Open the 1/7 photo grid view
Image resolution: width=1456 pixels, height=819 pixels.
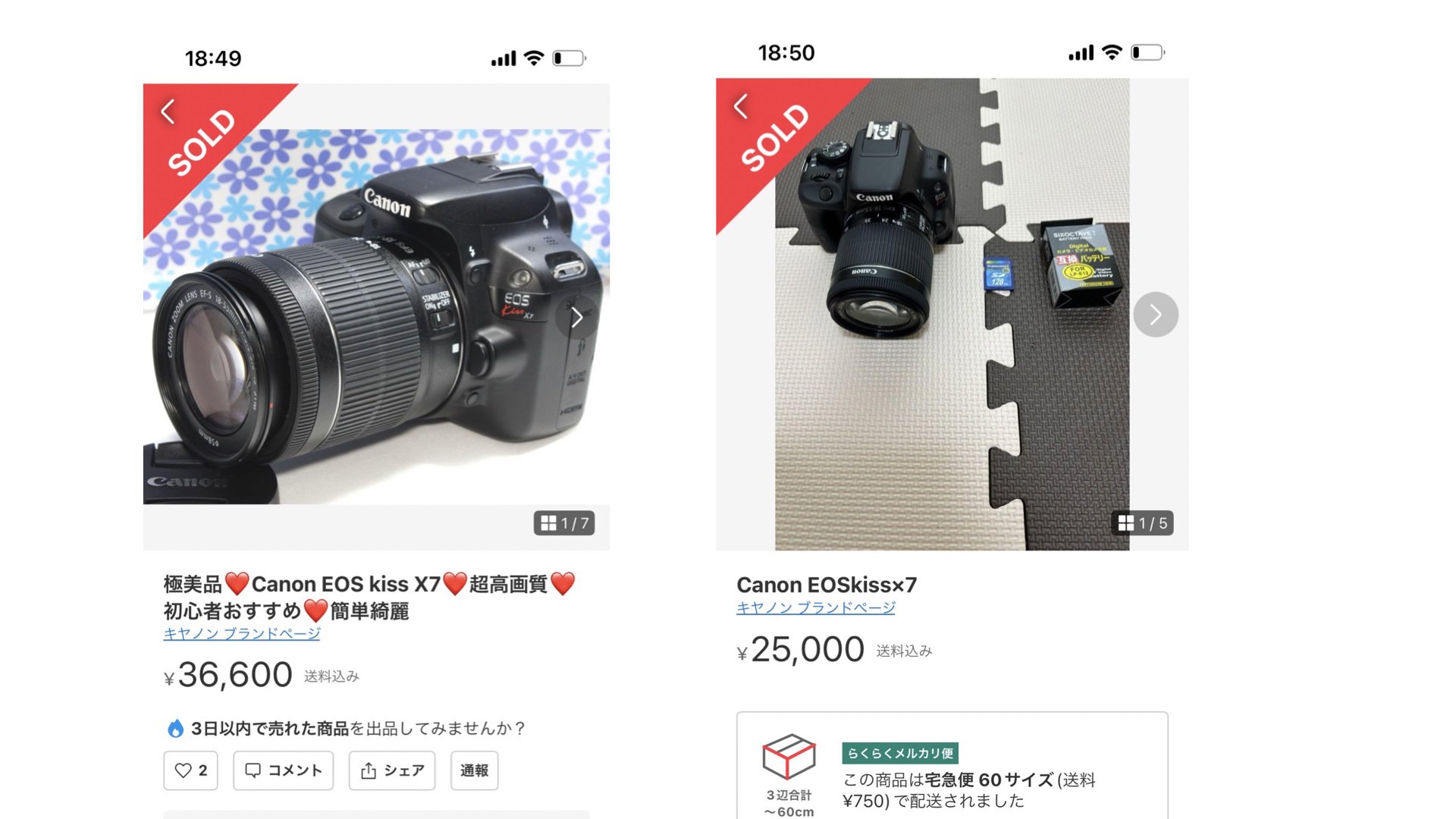tap(564, 523)
